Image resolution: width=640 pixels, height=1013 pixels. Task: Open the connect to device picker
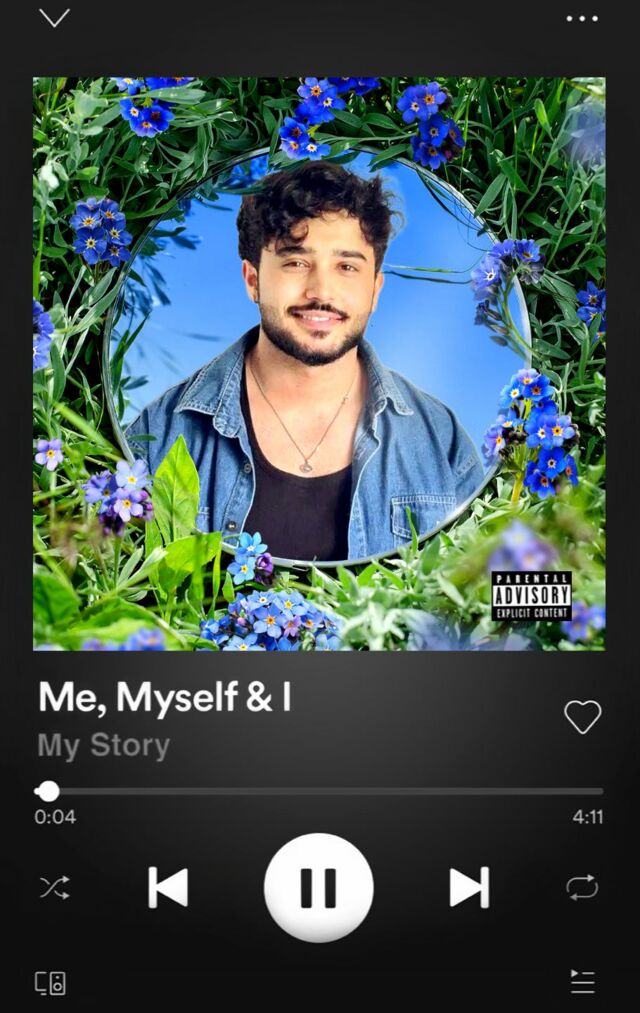(x=51, y=982)
